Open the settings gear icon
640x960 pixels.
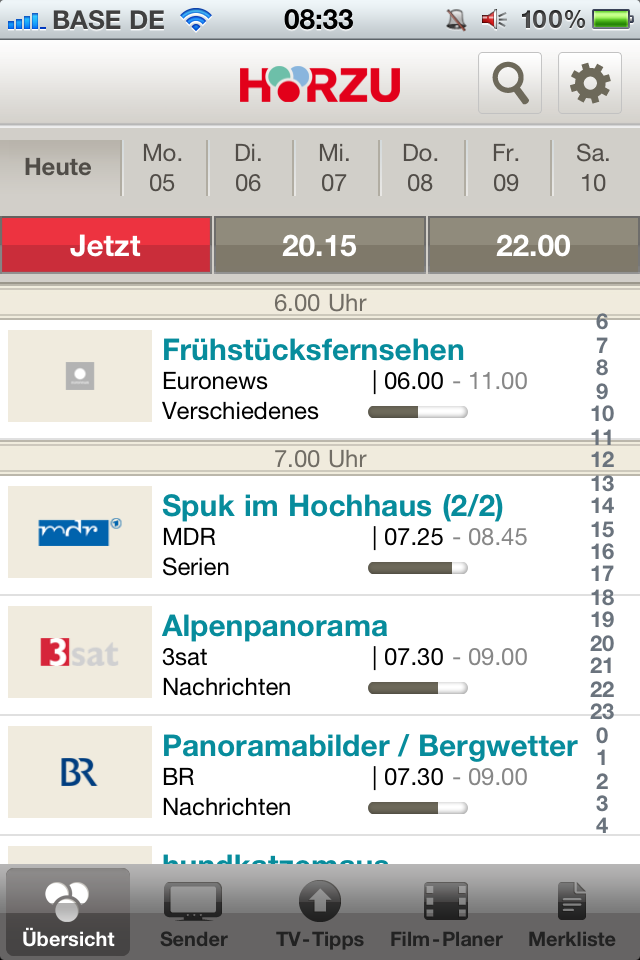(589, 83)
